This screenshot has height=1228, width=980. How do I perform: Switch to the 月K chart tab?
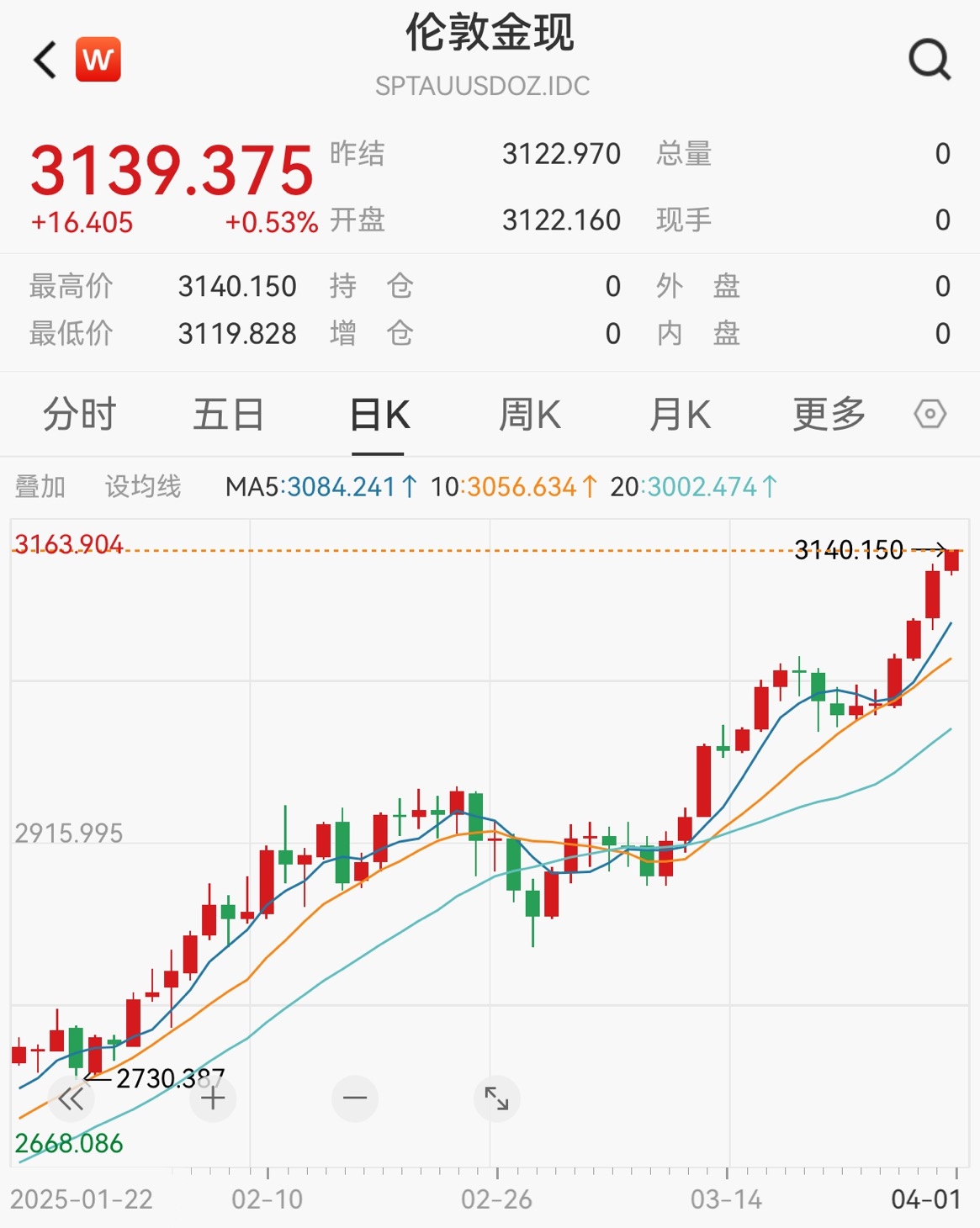[680, 415]
